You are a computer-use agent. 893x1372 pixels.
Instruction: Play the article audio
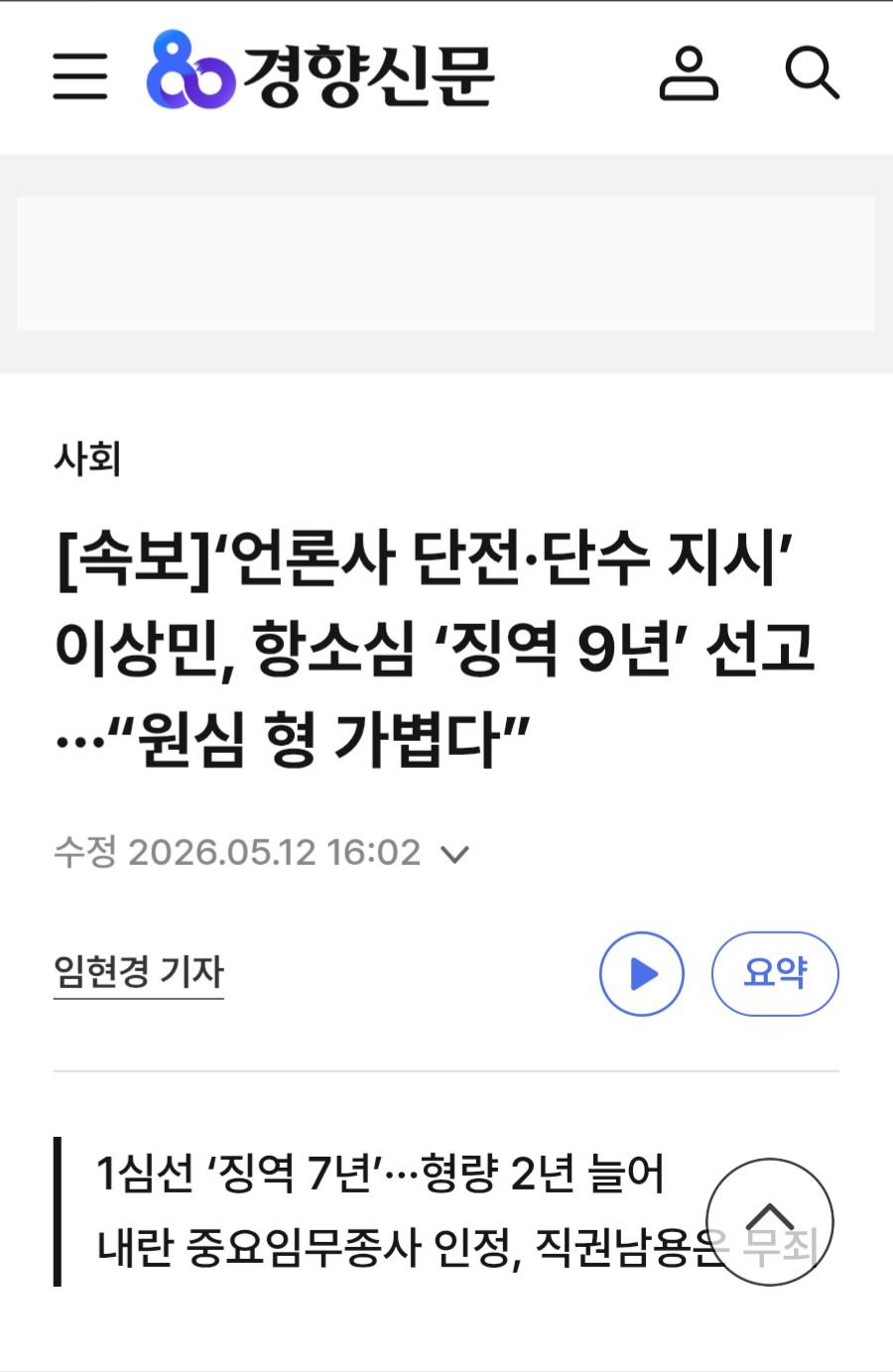[x=642, y=974]
